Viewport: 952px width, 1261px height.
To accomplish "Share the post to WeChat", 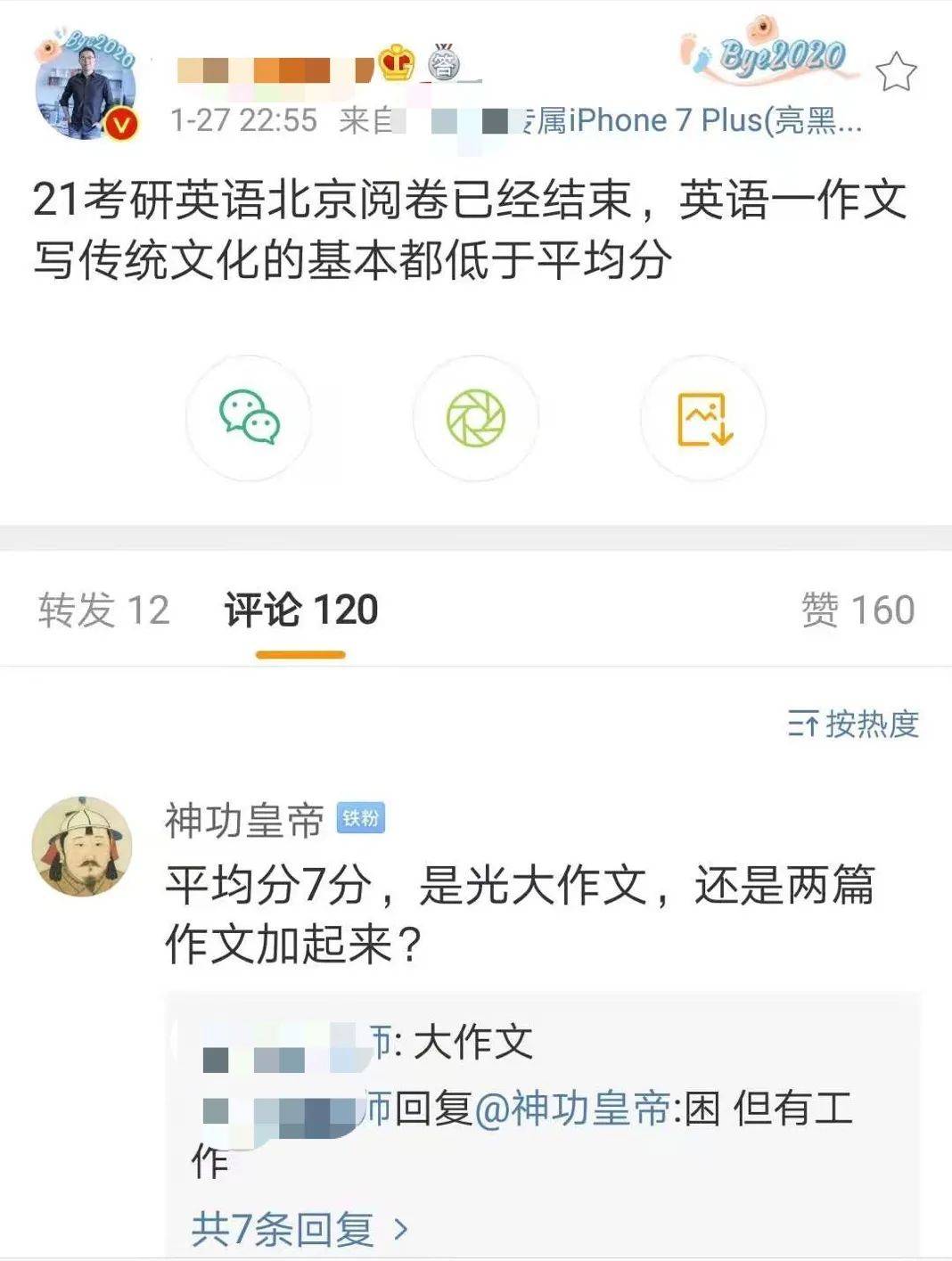I will [x=249, y=417].
